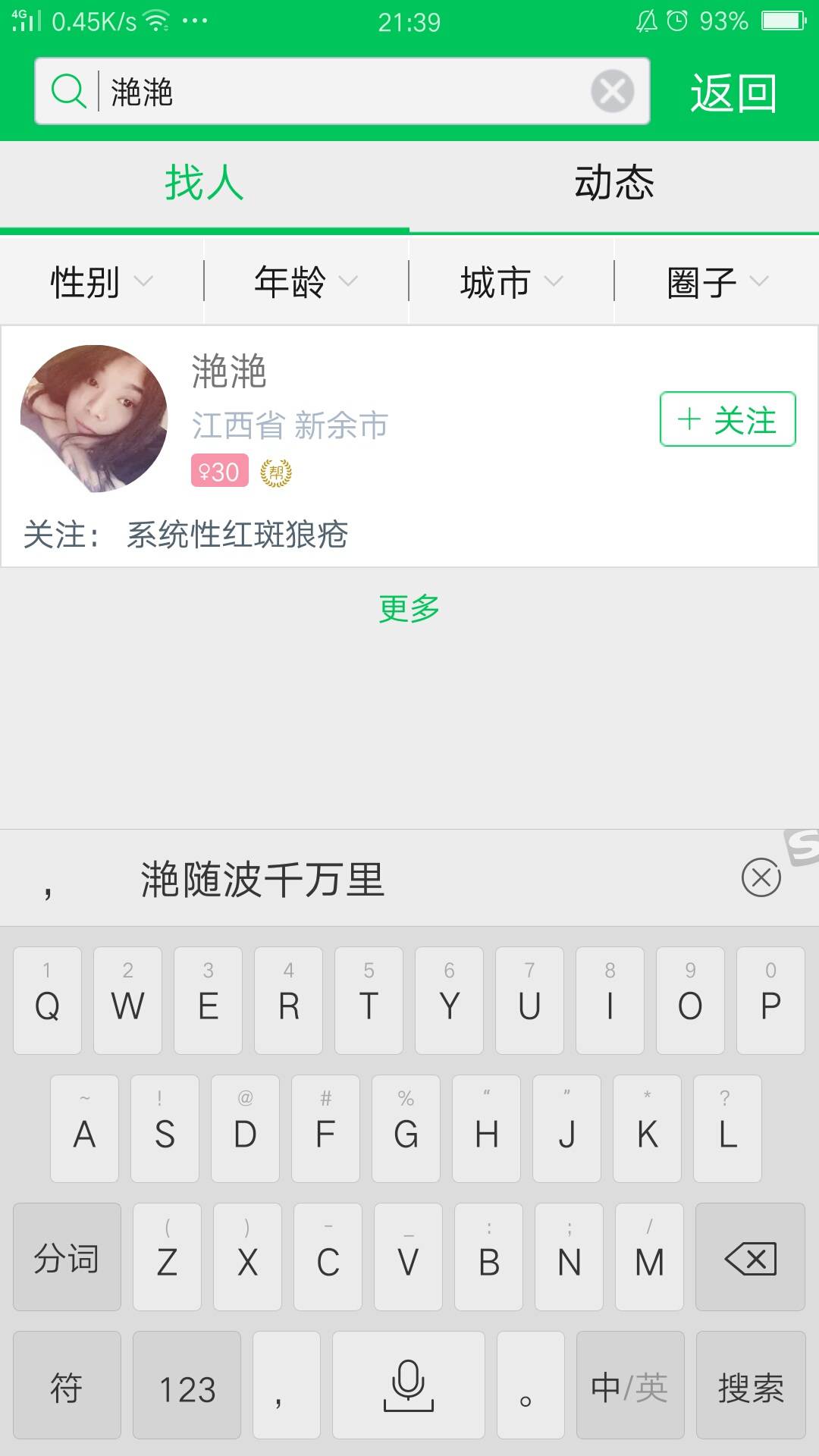Expand the 性别 filter dropdown
Screen dimensions: 819x1456
pyautogui.click(x=102, y=282)
